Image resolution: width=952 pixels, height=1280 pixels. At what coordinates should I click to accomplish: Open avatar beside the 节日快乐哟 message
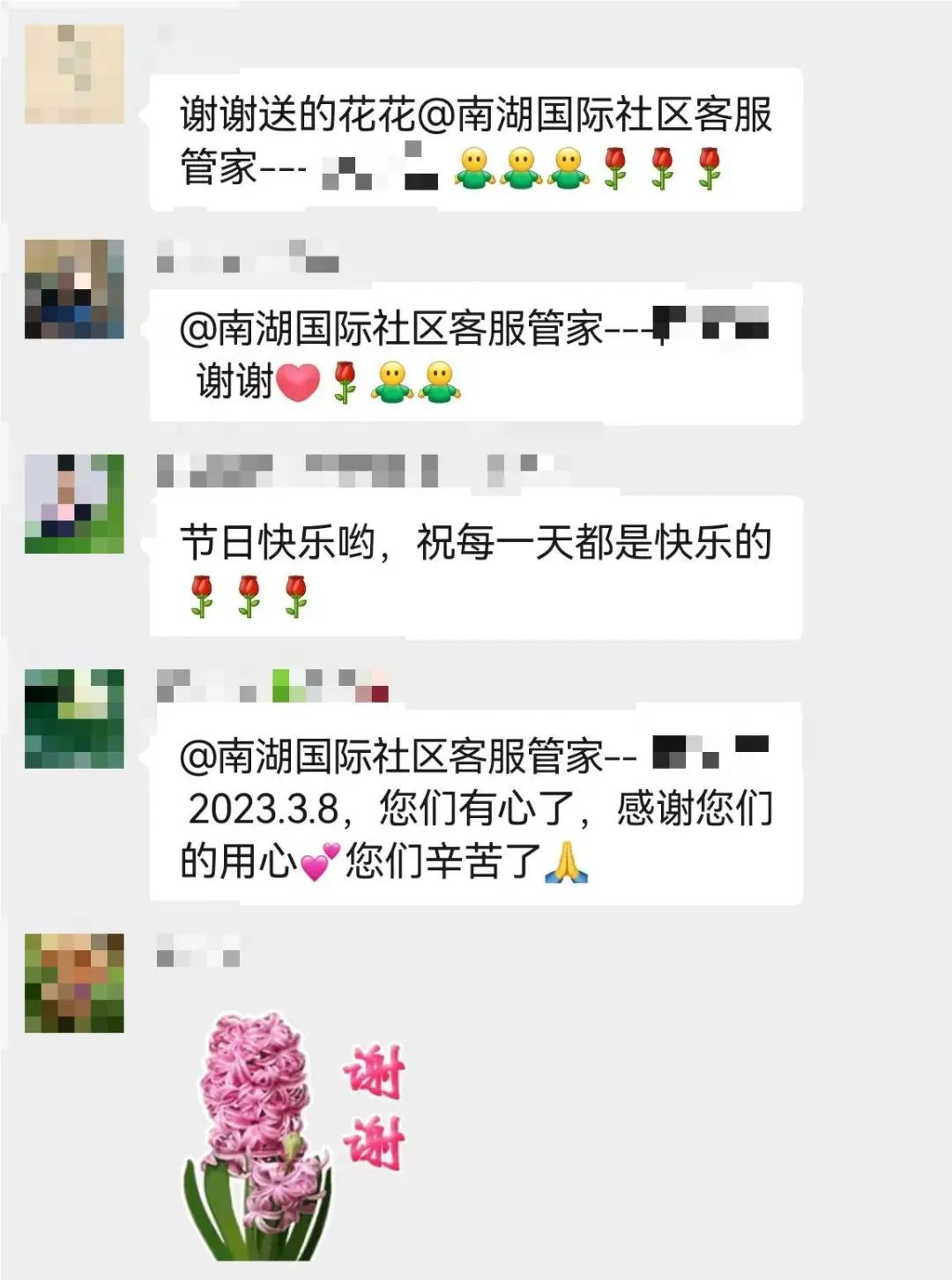pyautogui.click(x=74, y=503)
